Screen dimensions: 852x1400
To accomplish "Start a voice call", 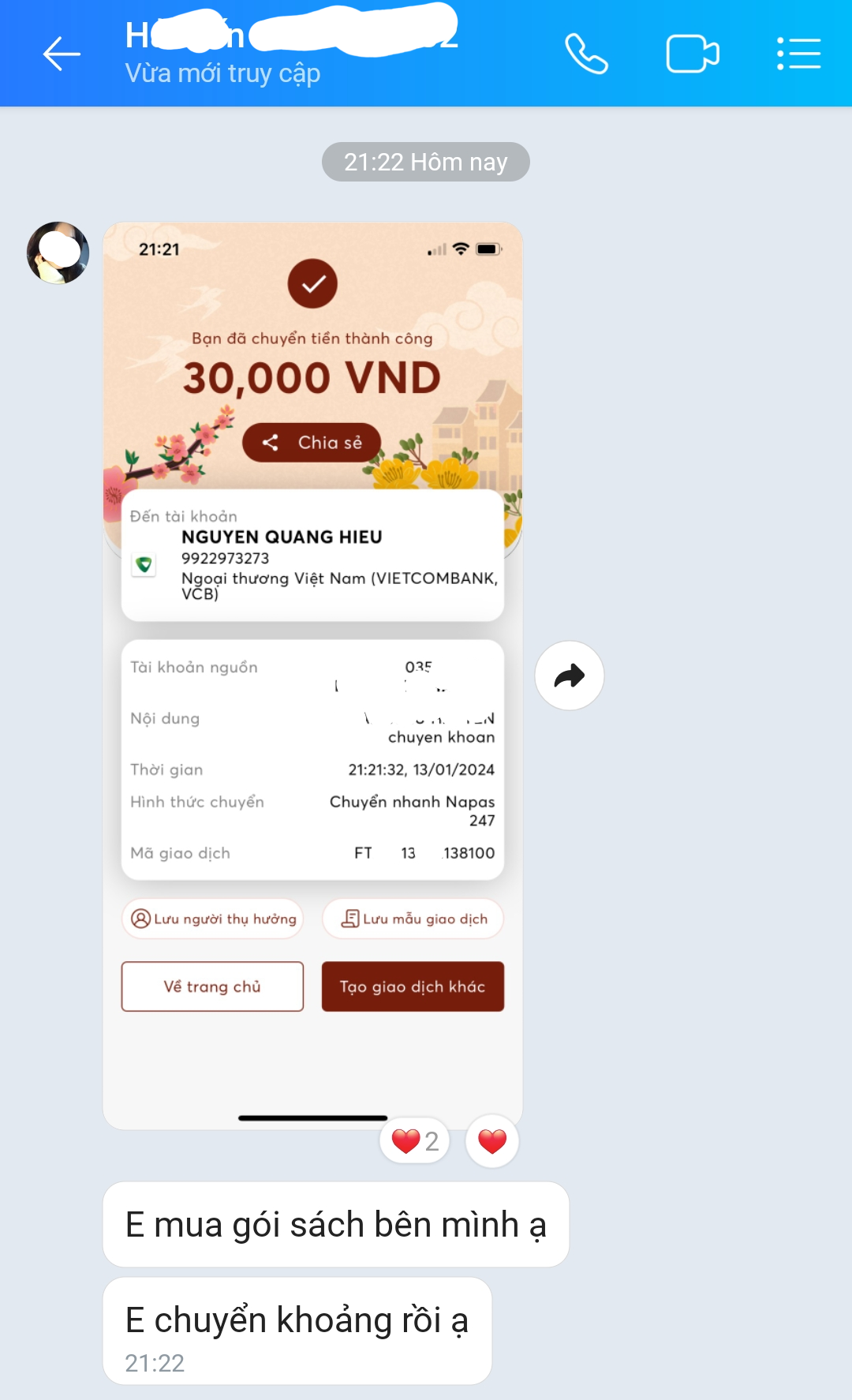I will click(586, 54).
